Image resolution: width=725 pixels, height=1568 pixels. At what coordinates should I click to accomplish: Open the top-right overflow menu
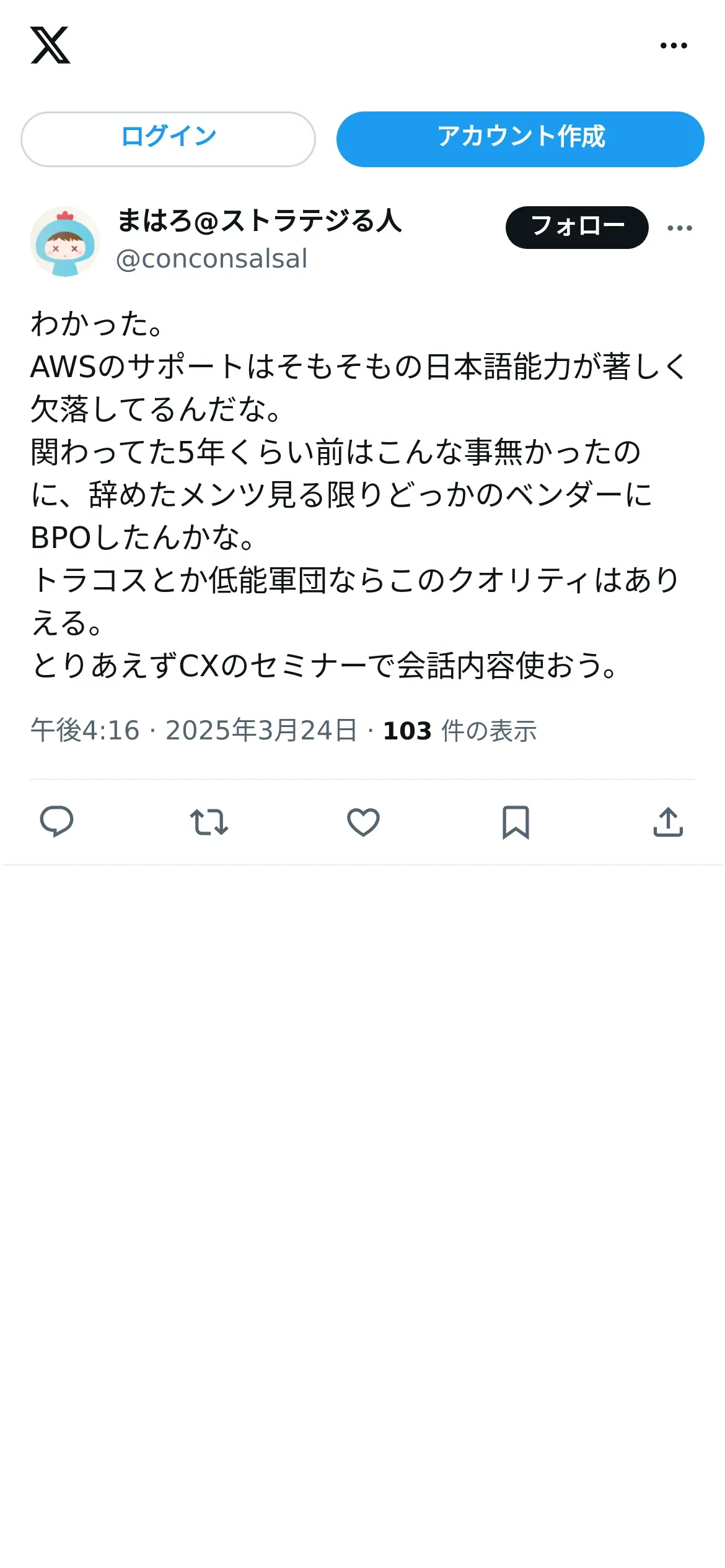coord(674,45)
